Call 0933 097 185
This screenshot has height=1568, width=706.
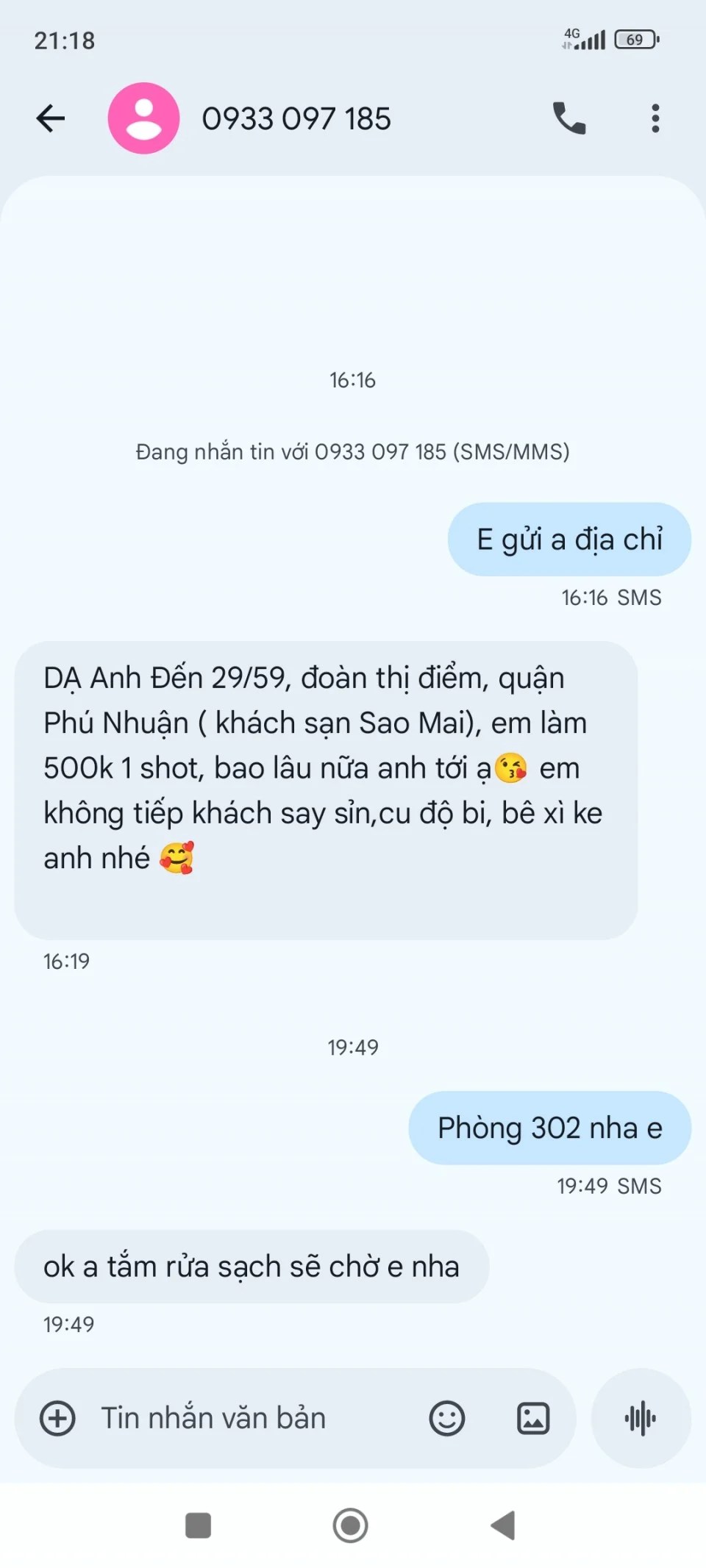click(568, 118)
